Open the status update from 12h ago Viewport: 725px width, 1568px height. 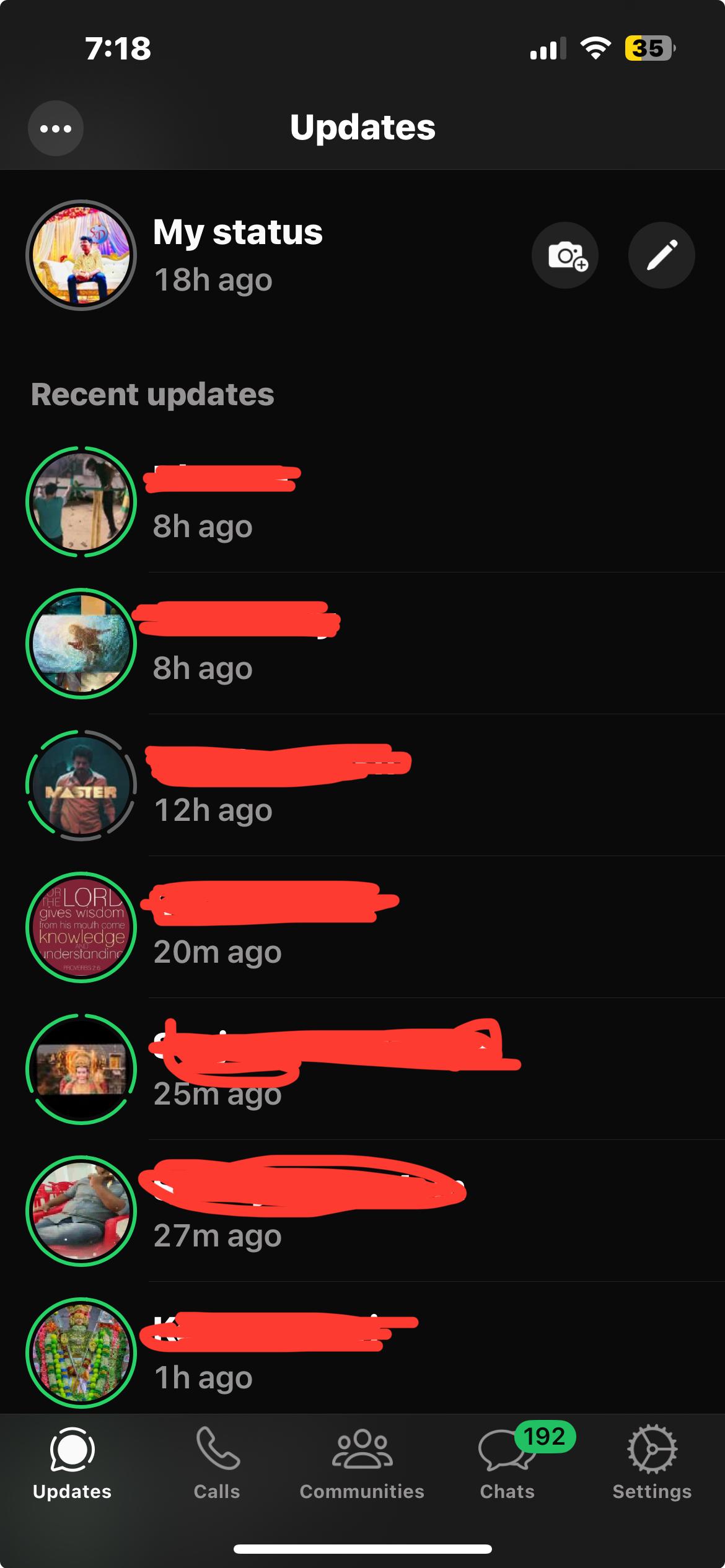(x=362, y=786)
